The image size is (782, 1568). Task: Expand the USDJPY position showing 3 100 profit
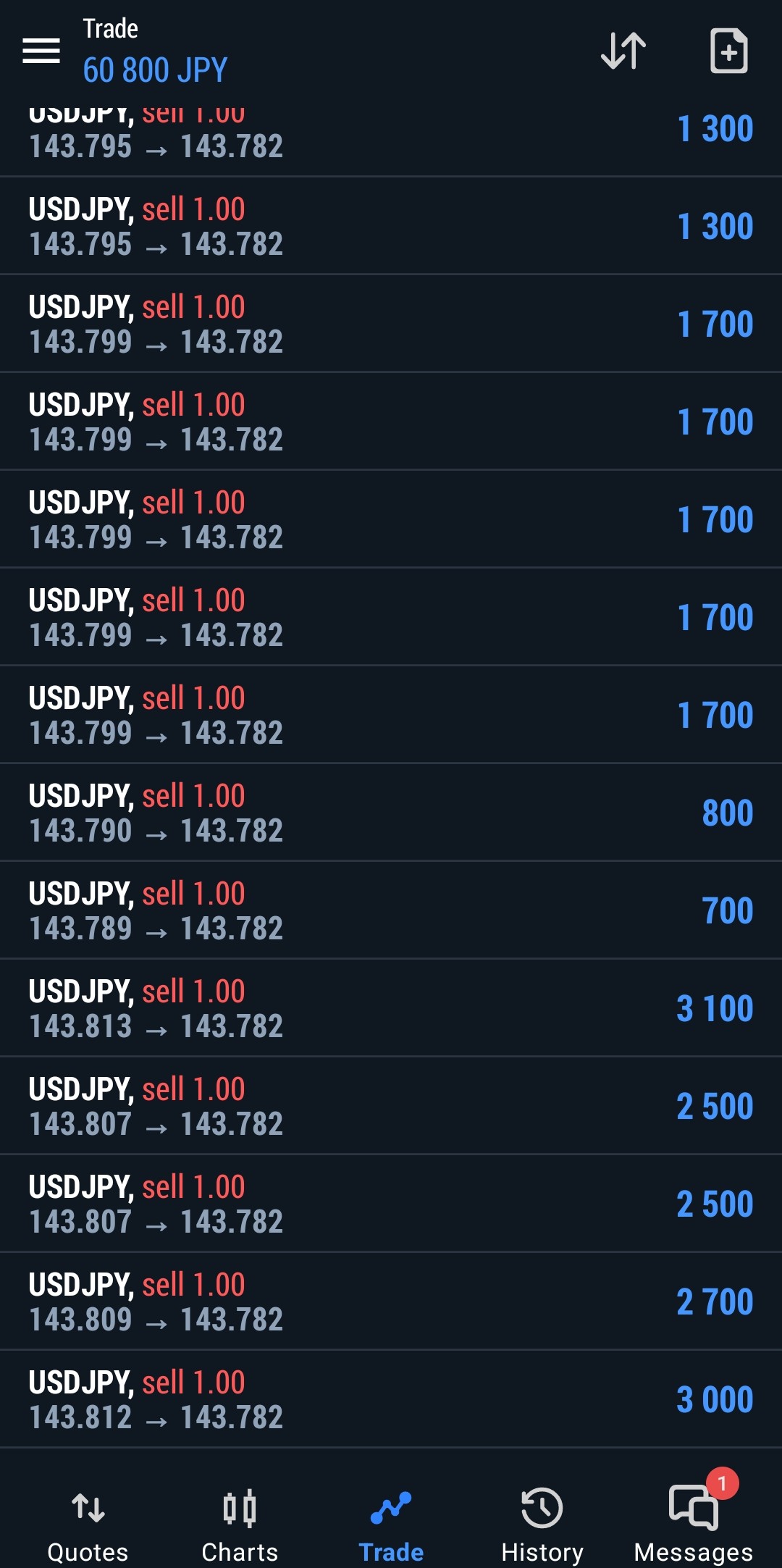(x=391, y=1008)
